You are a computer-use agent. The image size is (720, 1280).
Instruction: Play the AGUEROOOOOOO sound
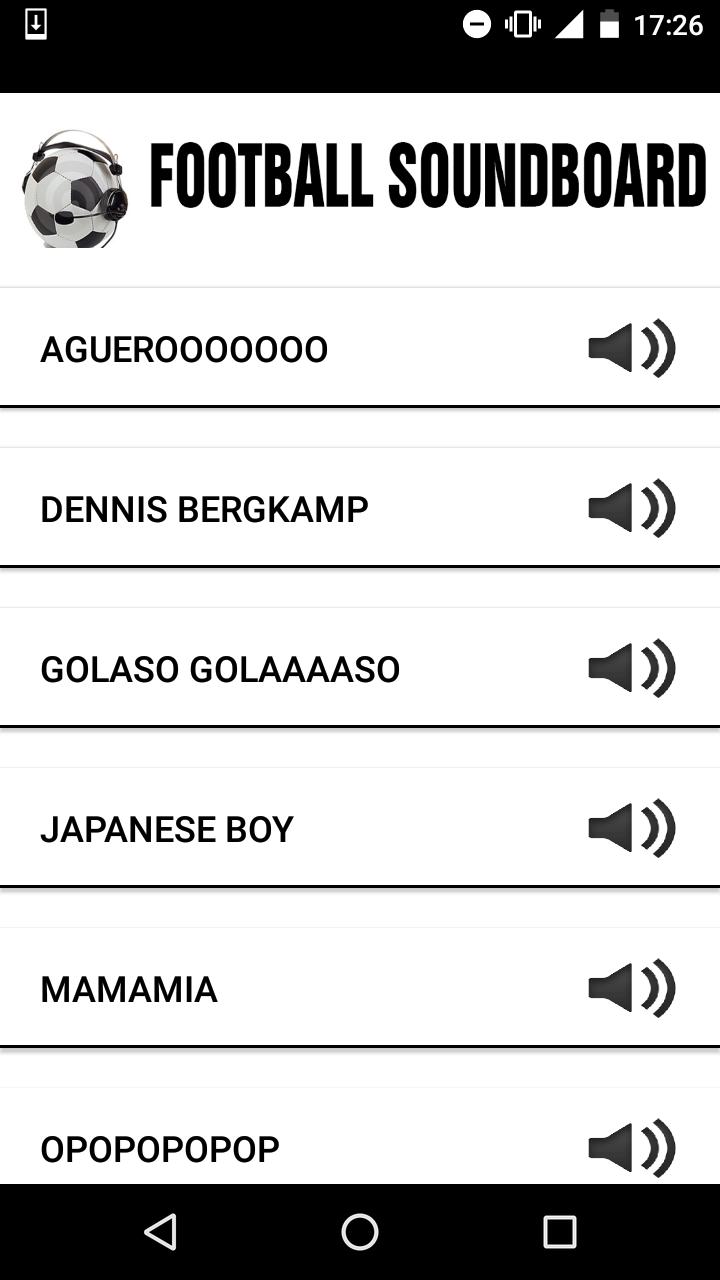click(631, 349)
